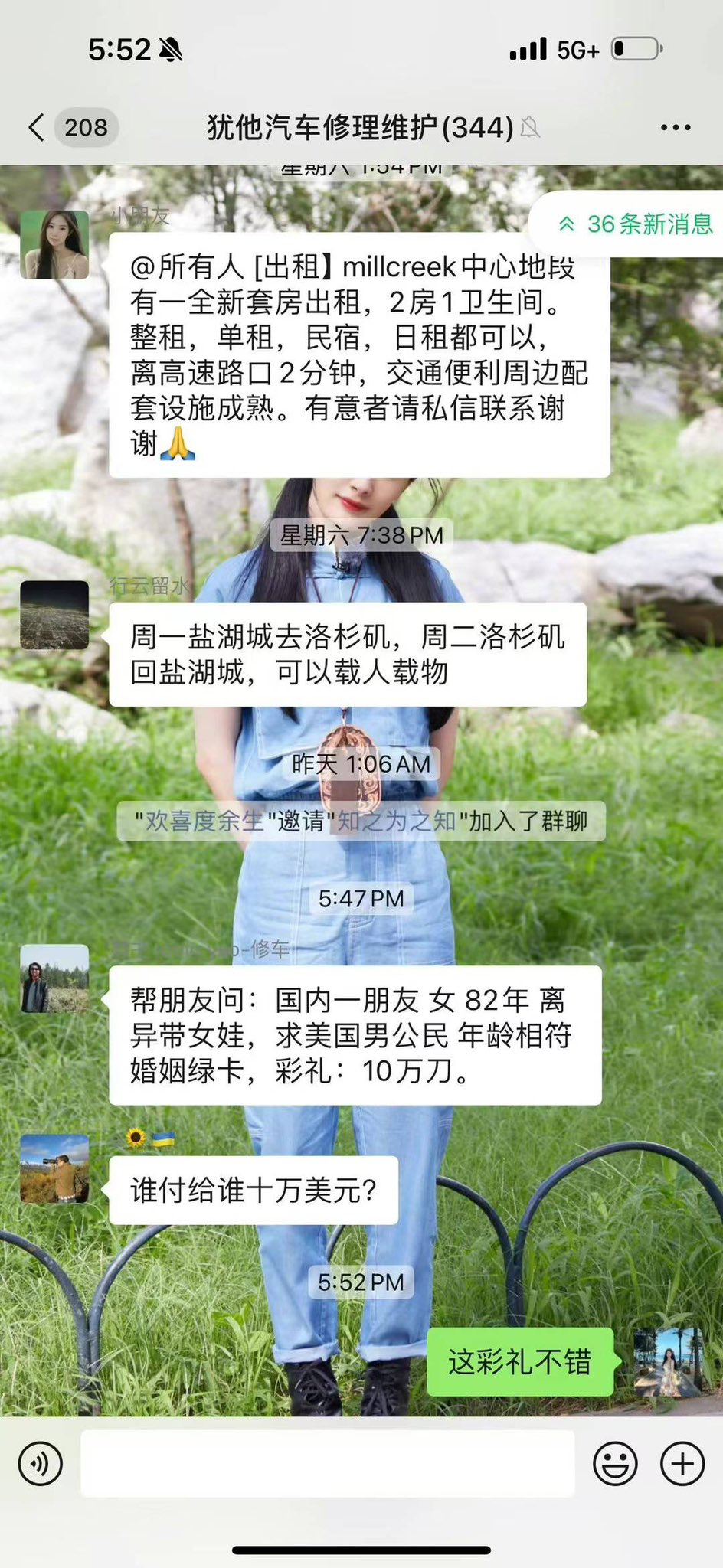723x1568 pixels.
Task: Open avatar of the sunflower-flag user
Action: tap(54, 1168)
